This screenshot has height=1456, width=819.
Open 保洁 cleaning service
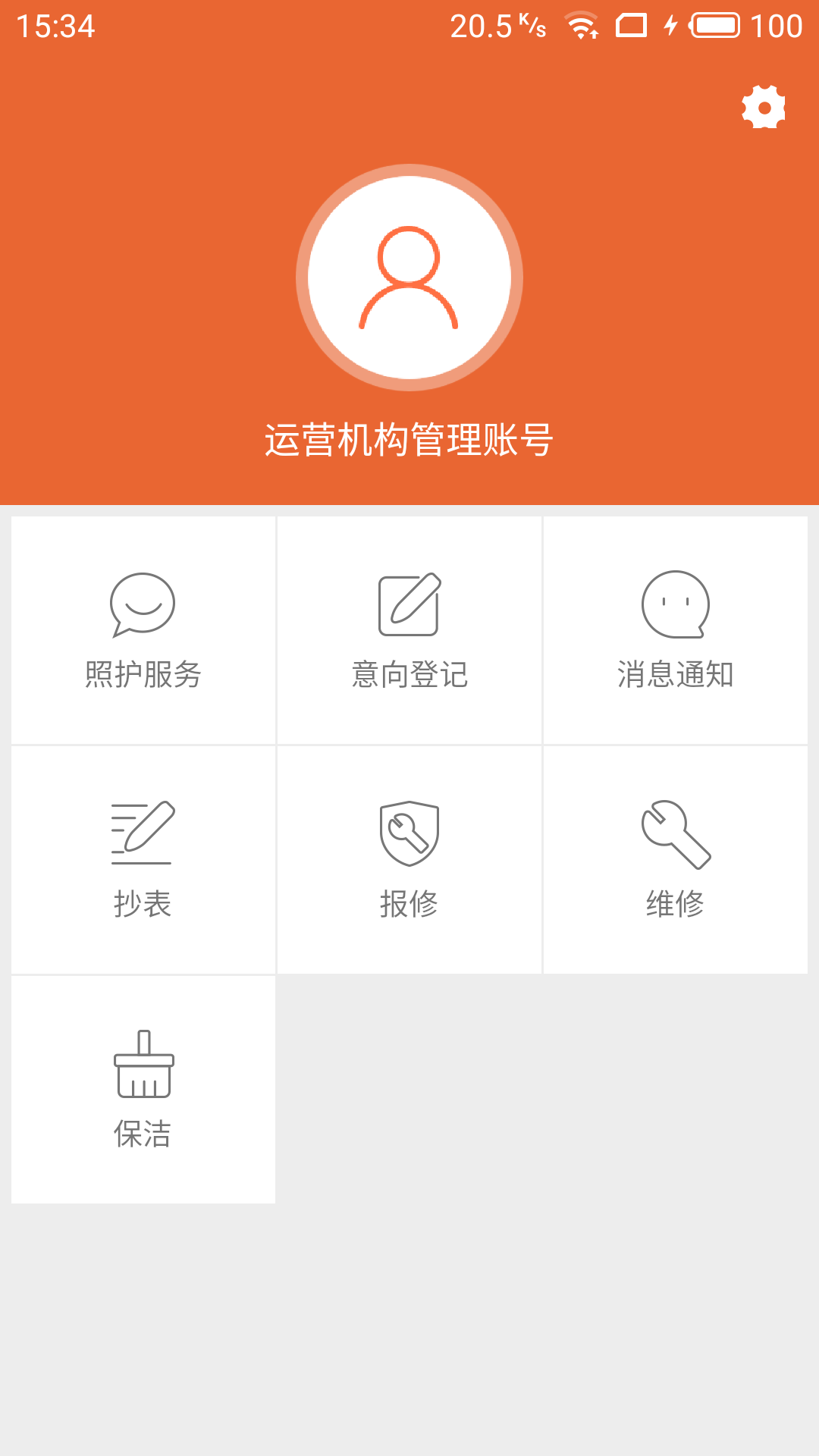coord(143,1089)
